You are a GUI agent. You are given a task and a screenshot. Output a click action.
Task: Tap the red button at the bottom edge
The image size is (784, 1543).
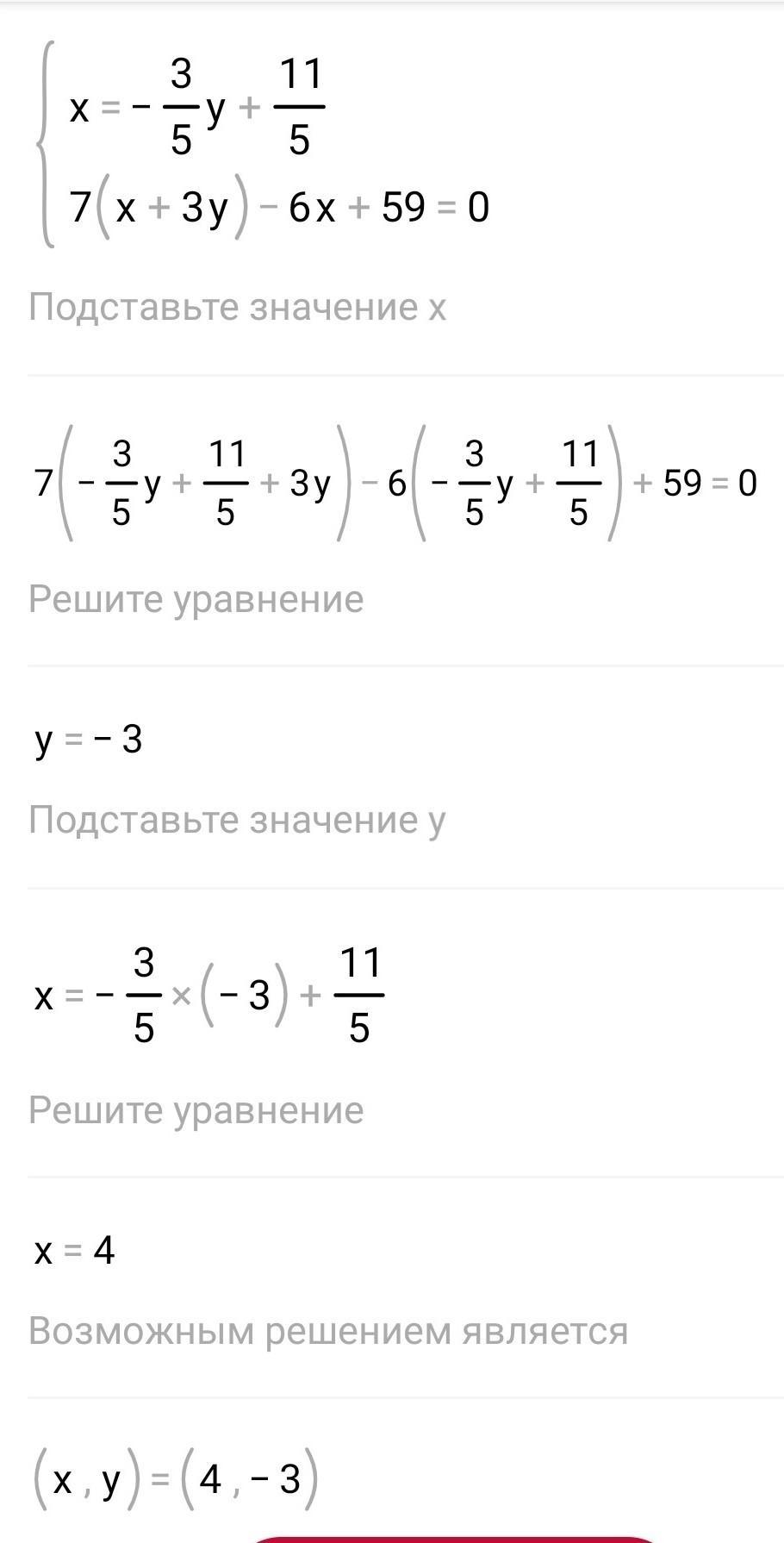453,1540
